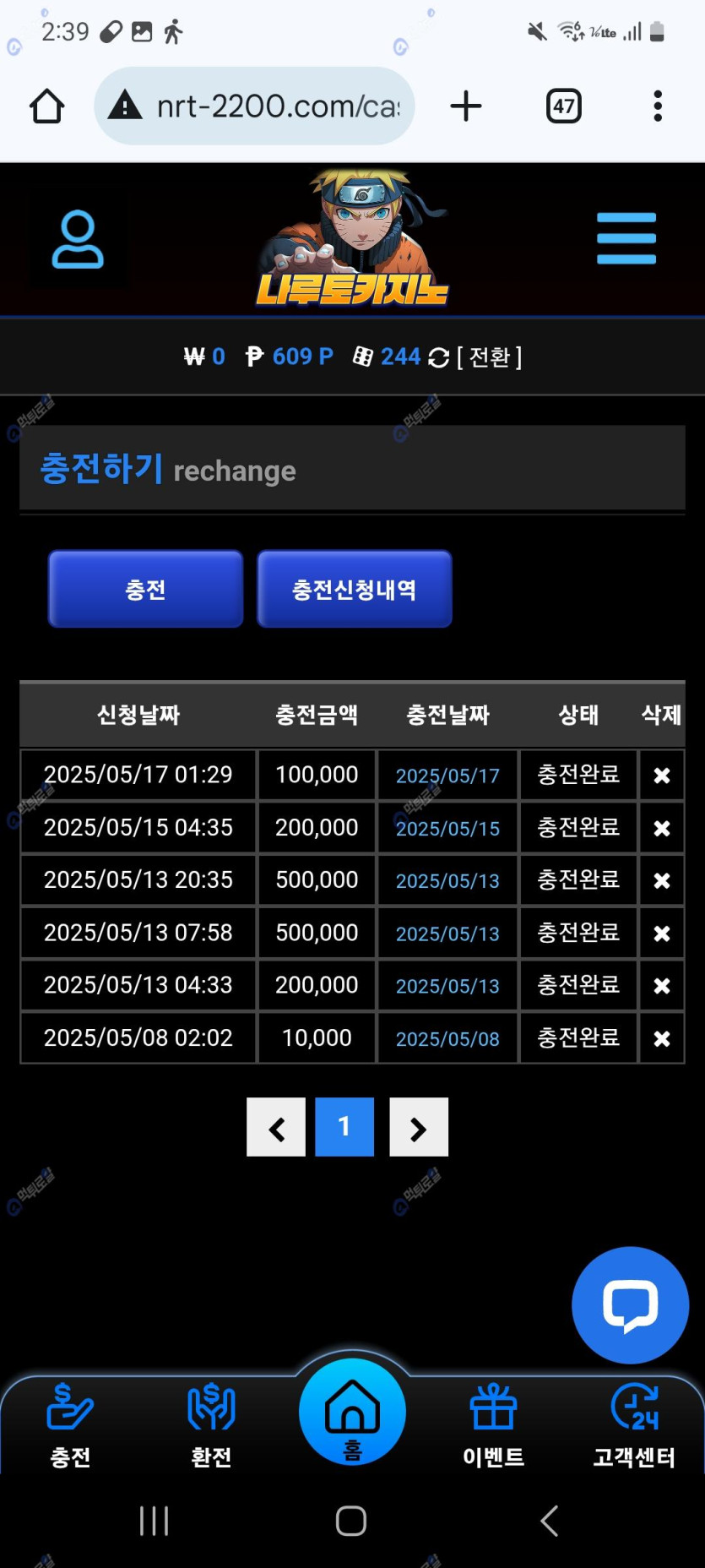This screenshot has width=705, height=1568.
Task: Open the browser home page
Action: 46,106
